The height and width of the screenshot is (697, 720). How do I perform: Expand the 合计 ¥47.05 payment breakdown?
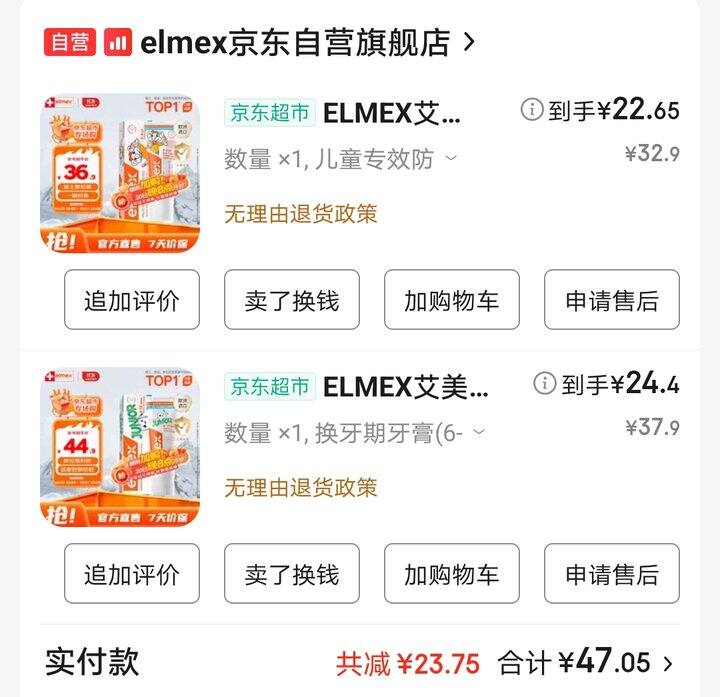tap(668, 662)
